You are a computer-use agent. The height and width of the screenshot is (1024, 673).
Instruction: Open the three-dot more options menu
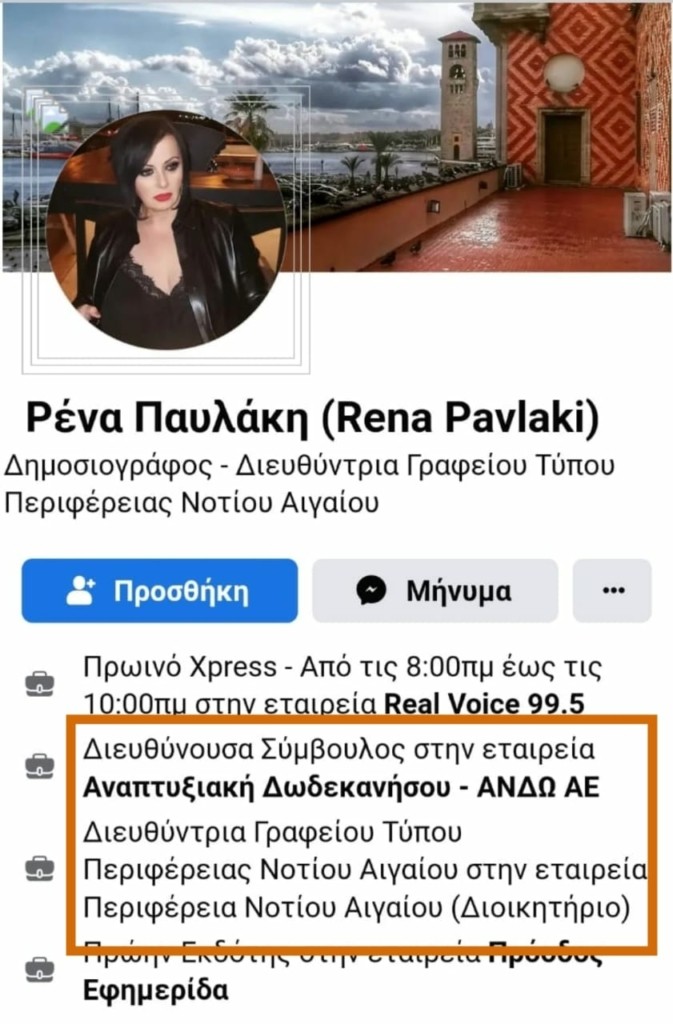coord(612,590)
